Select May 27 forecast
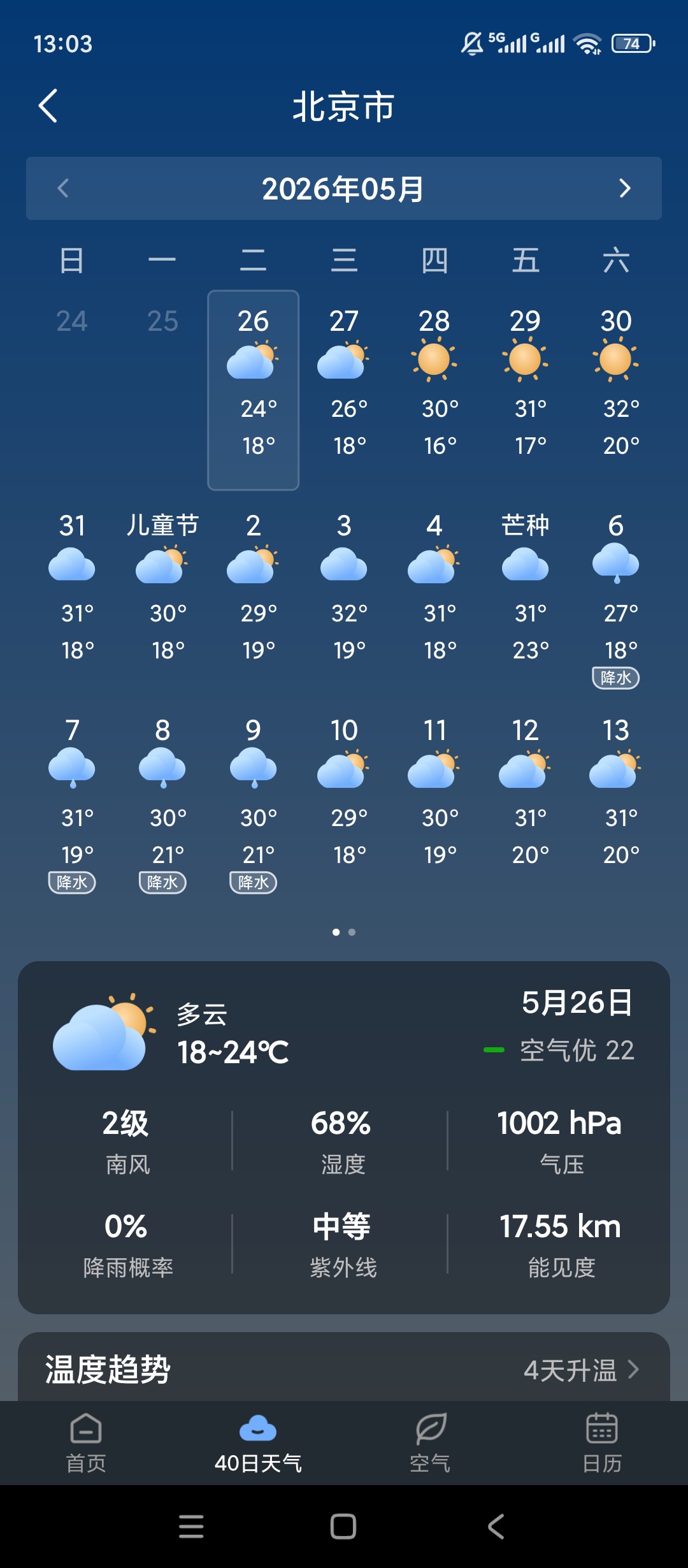Viewport: 688px width, 1568px height. coord(344,389)
